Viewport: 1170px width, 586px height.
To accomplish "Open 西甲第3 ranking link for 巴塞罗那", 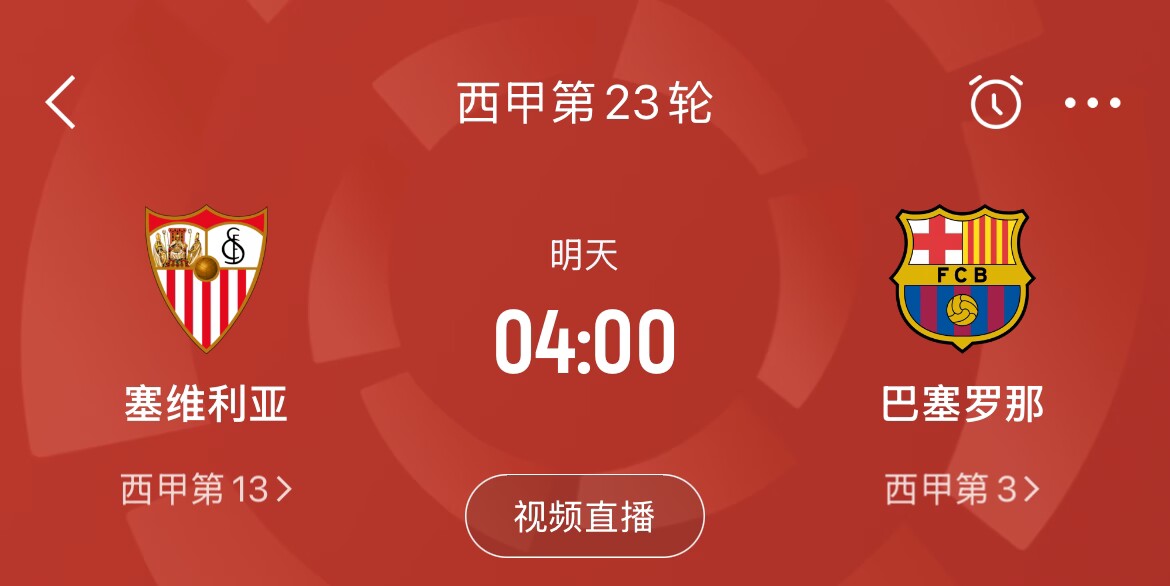I will (x=962, y=489).
